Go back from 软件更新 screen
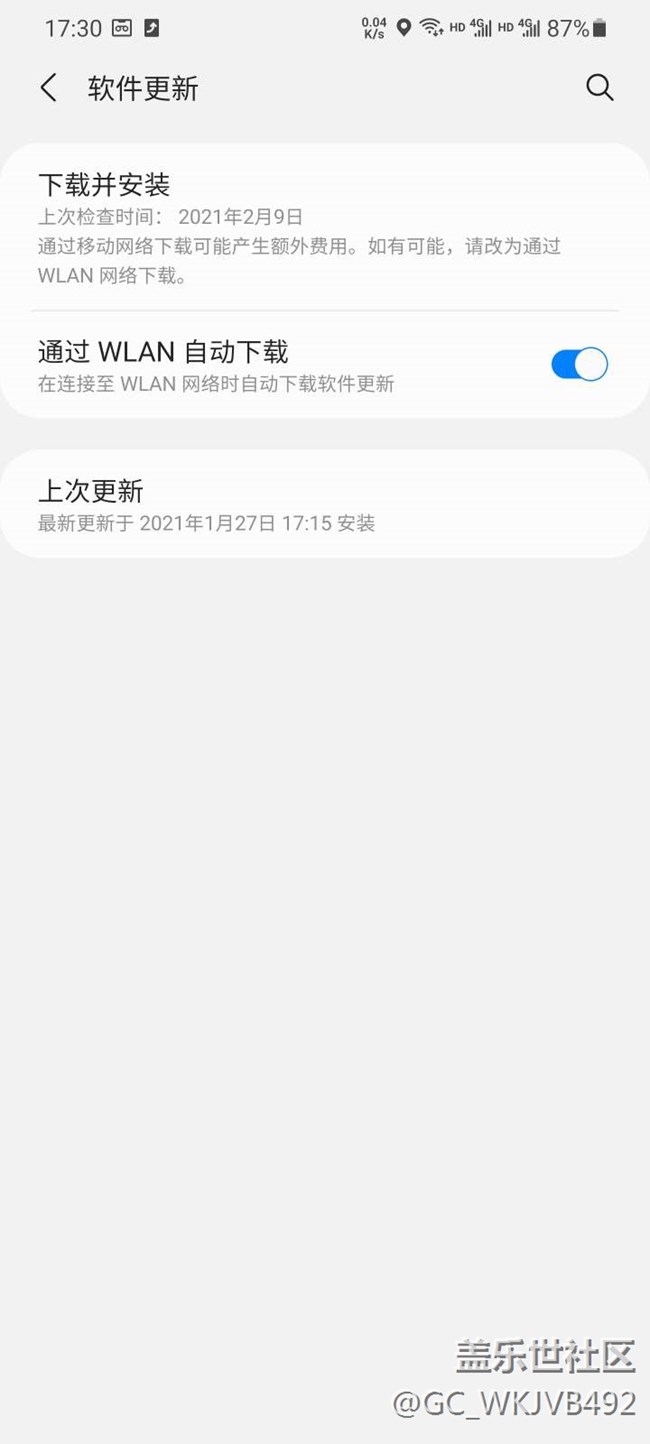The image size is (650, 1444). (x=48, y=88)
